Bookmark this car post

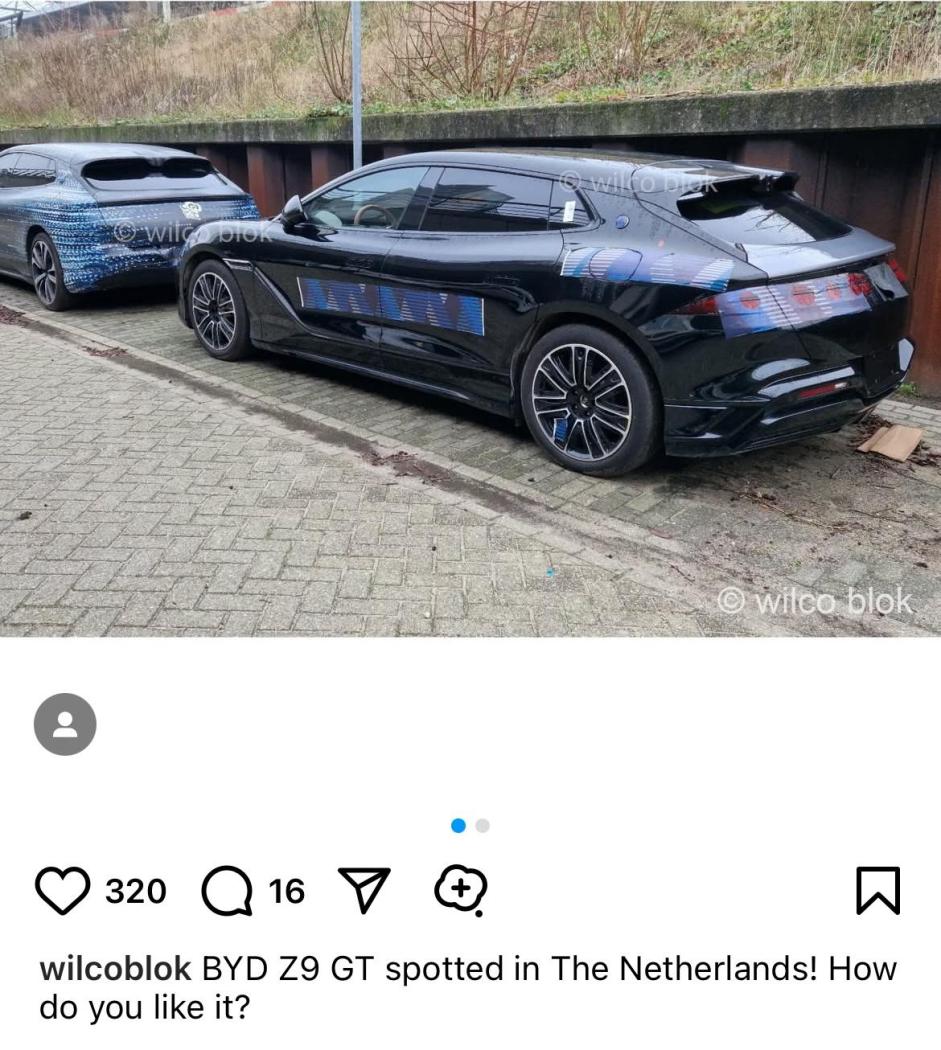(x=878, y=890)
